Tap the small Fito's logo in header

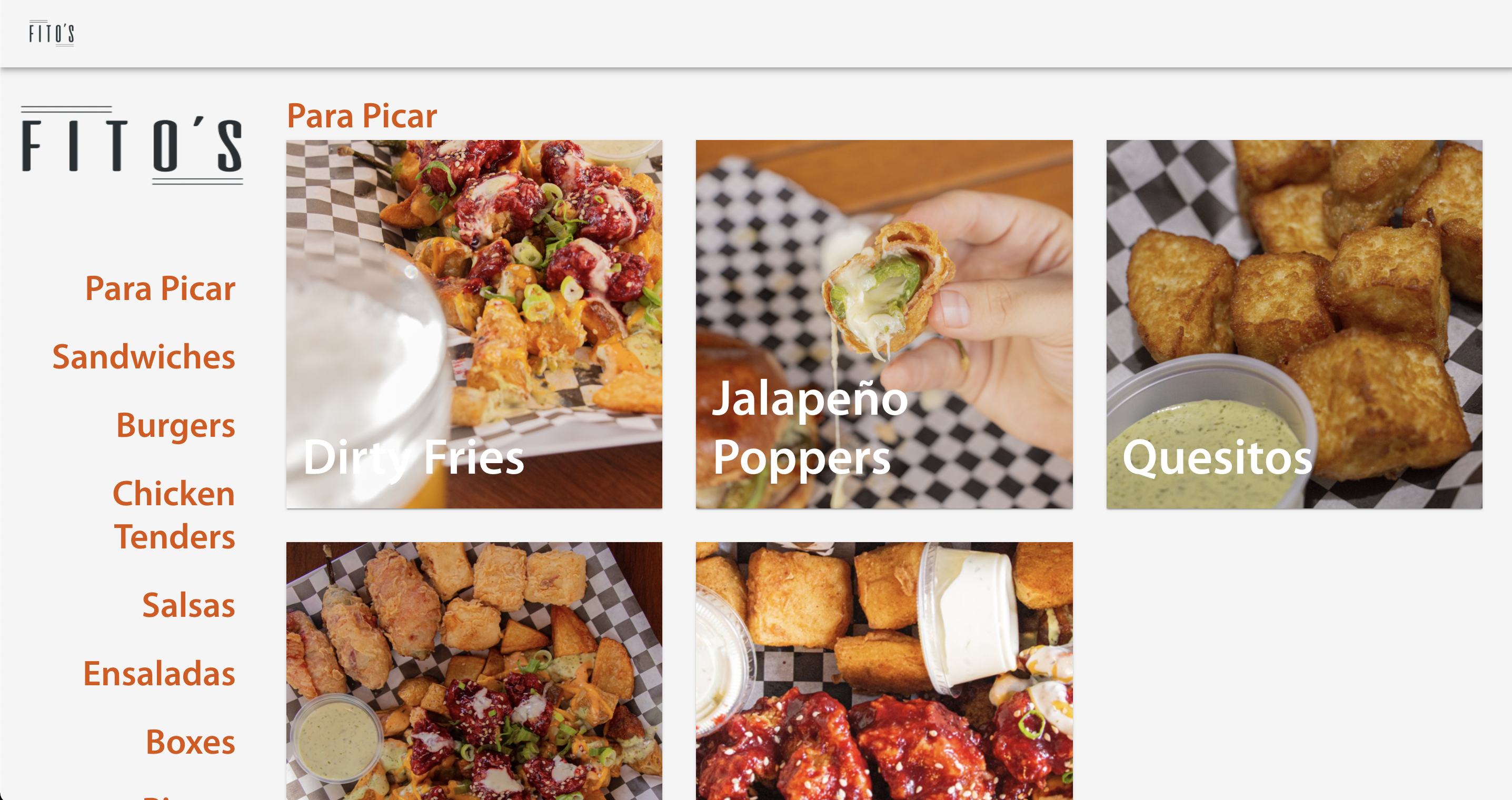pyautogui.click(x=52, y=33)
